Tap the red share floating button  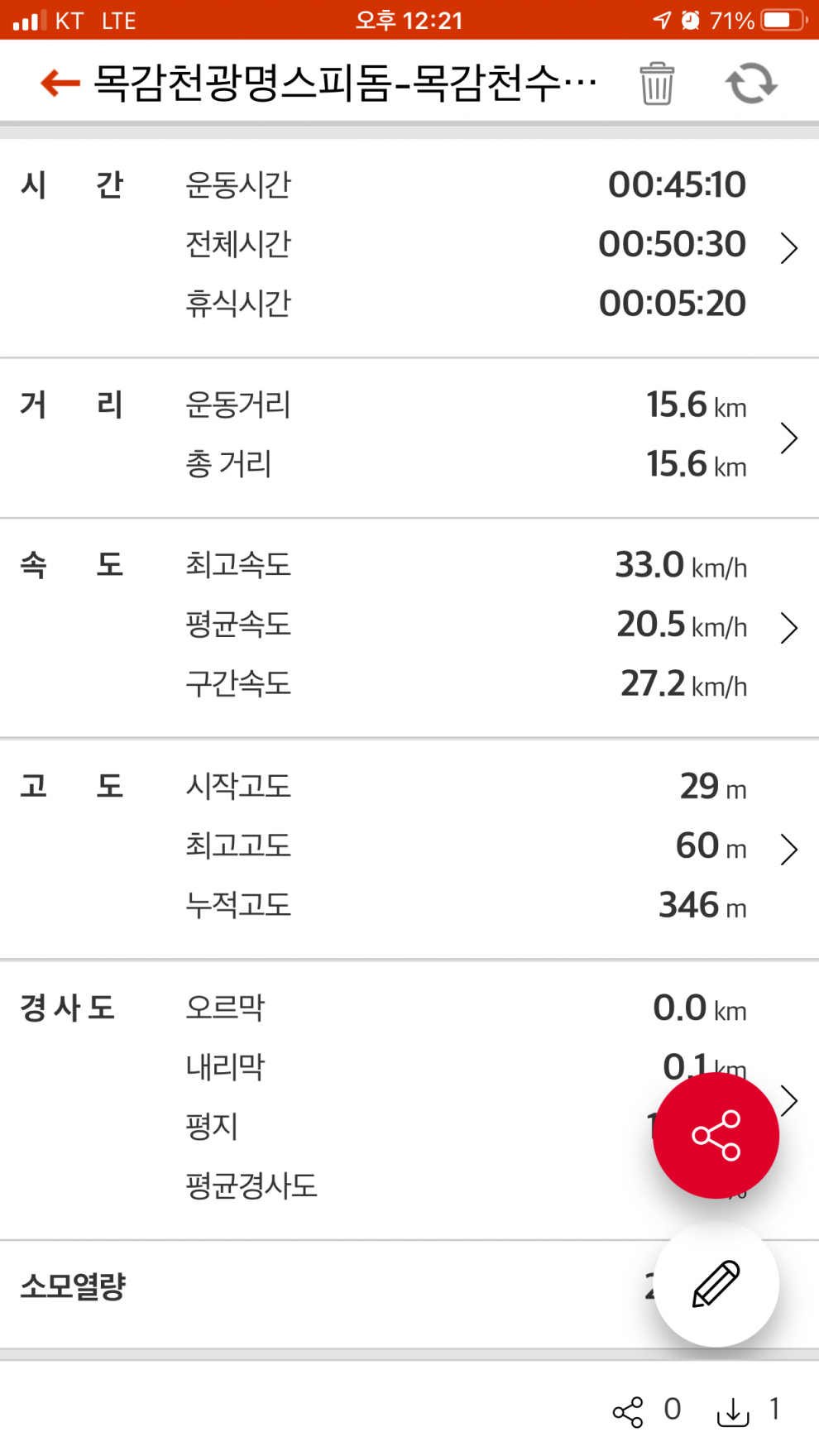pyautogui.click(x=716, y=1135)
